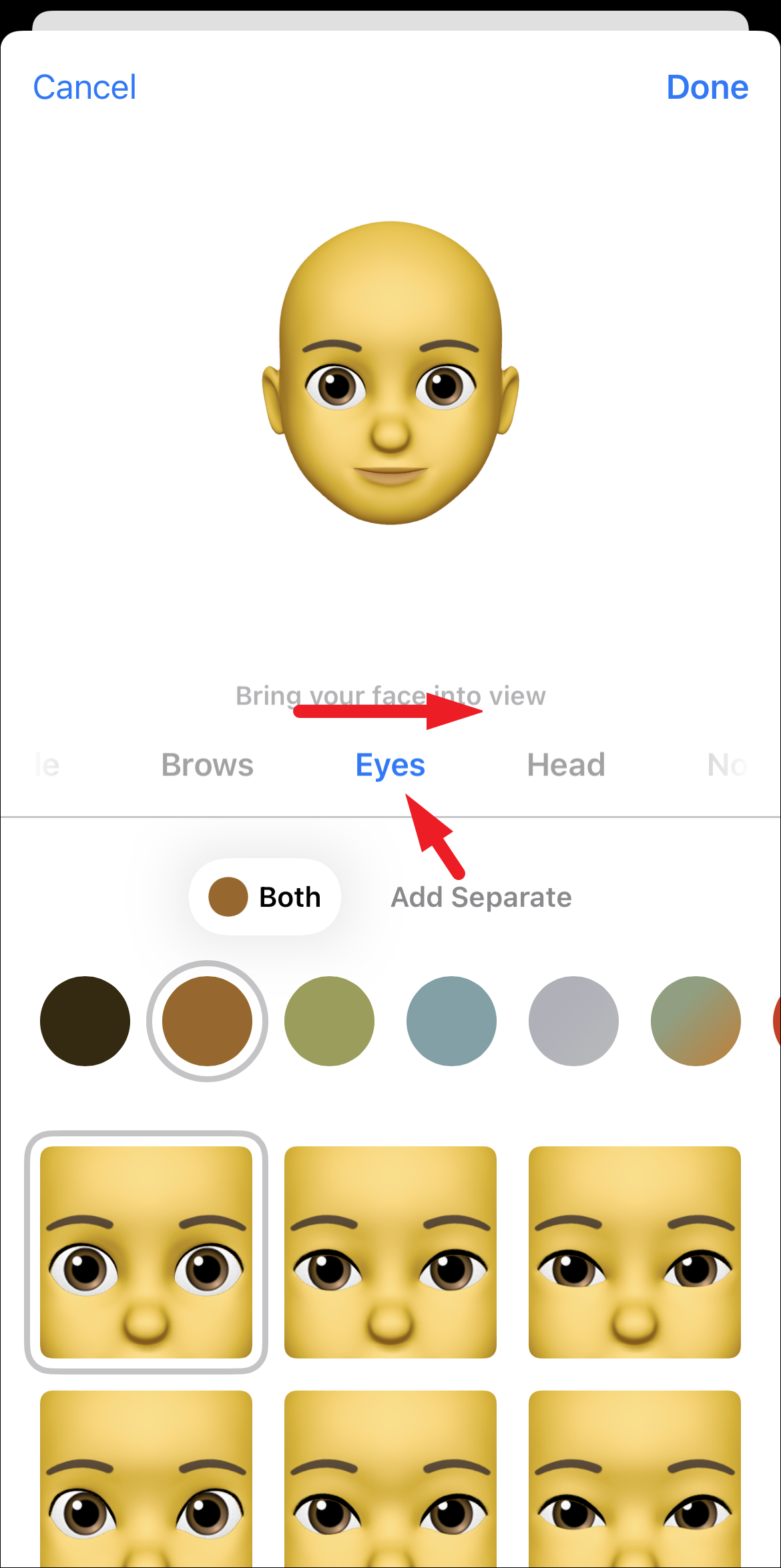The height and width of the screenshot is (1568, 781).
Task: Select the Both eyes color option
Action: pyautogui.click(x=265, y=897)
